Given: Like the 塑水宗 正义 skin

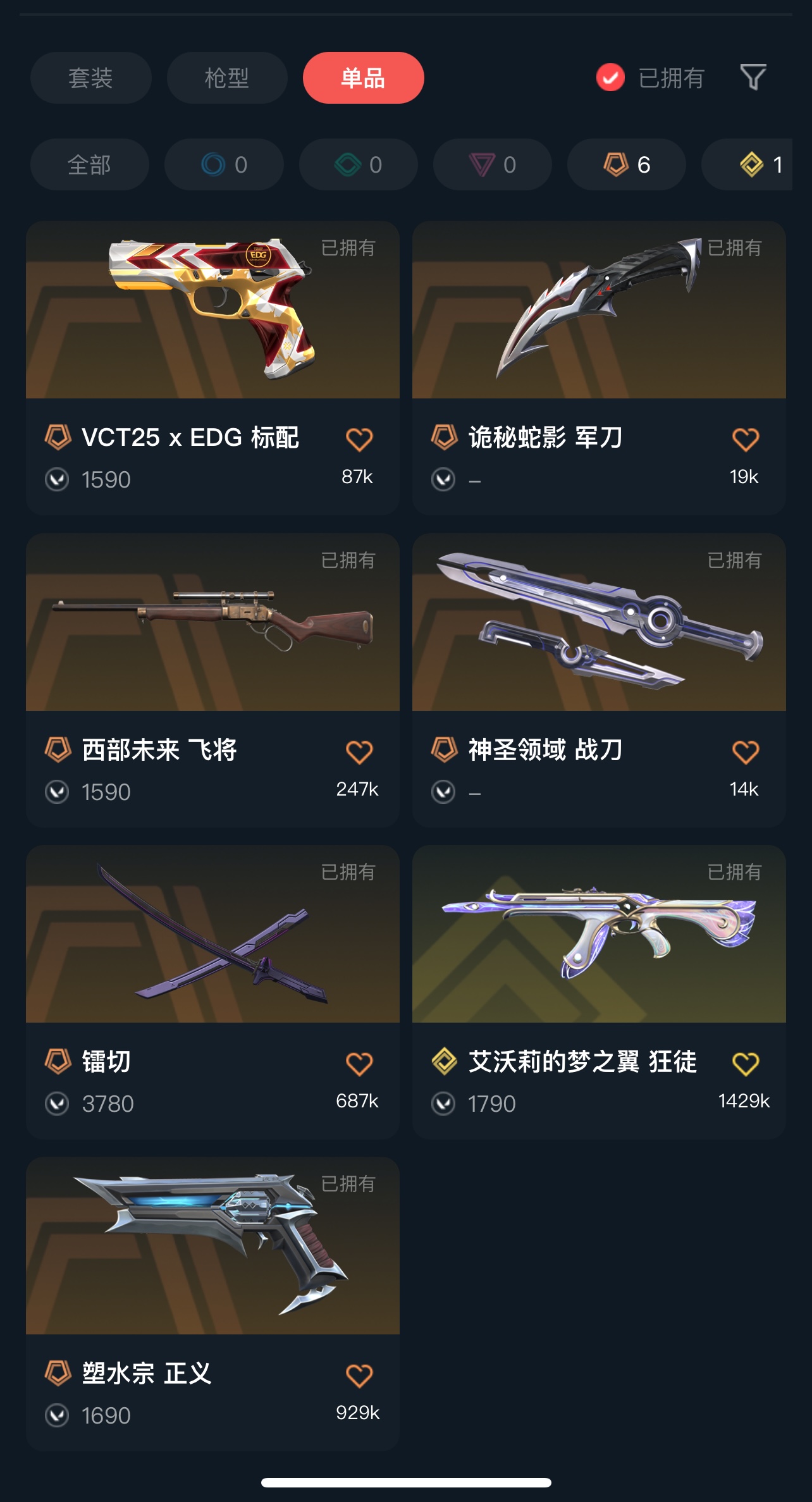Looking at the screenshot, I should pos(359,1376).
